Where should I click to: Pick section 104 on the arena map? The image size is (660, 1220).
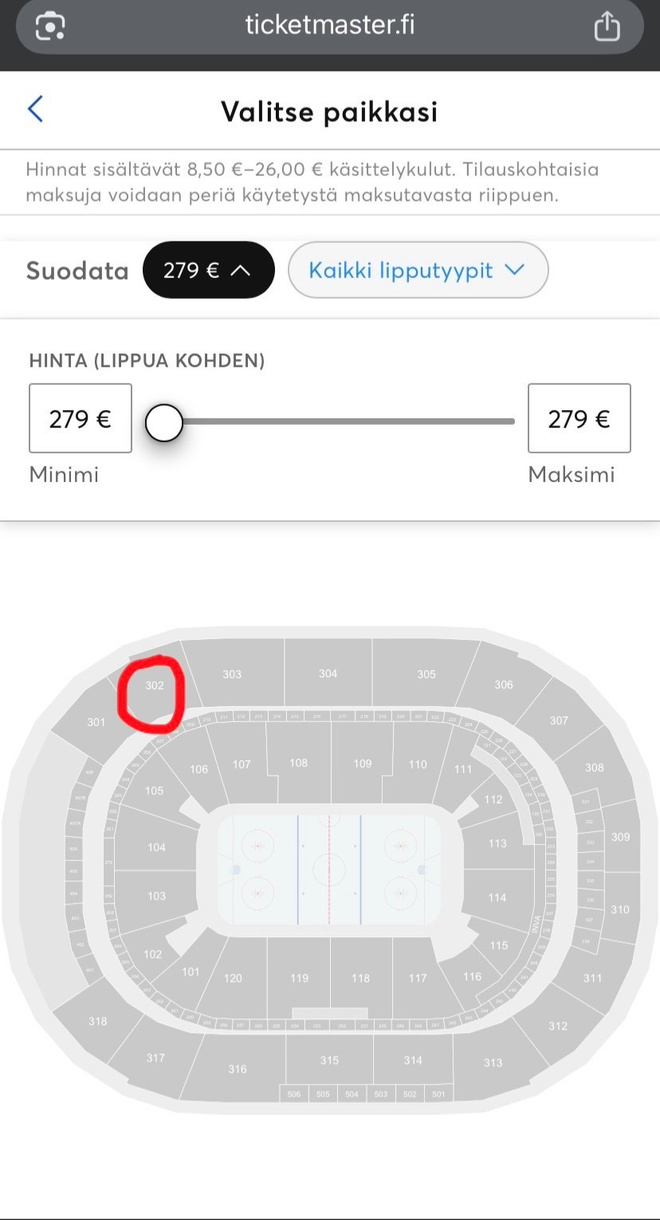[x=157, y=847]
